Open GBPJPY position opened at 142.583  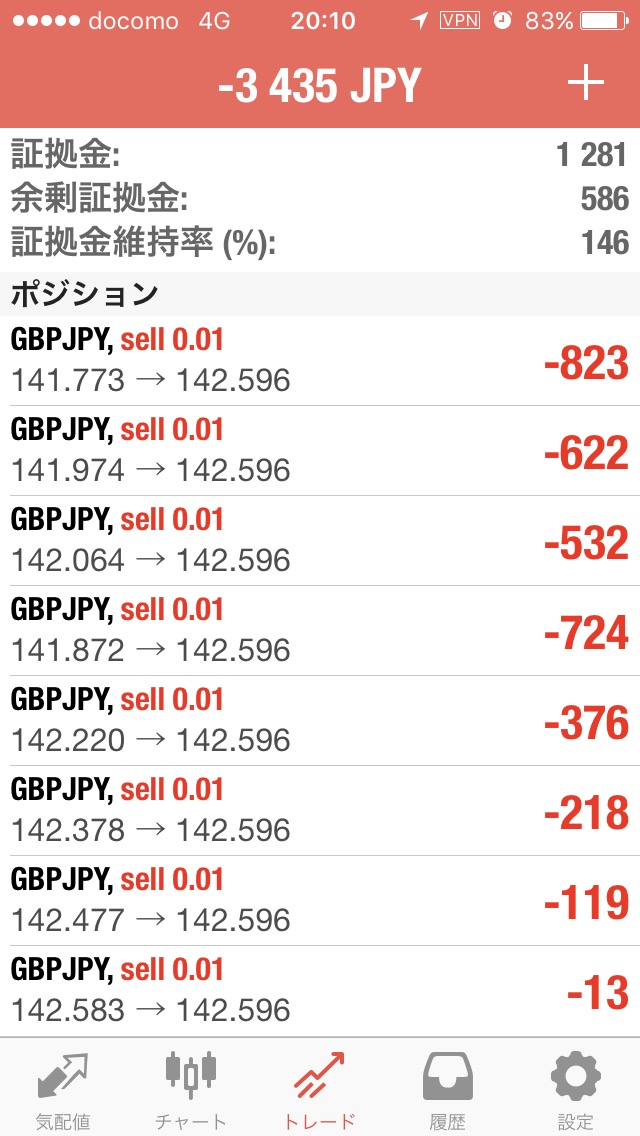(x=320, y=990)
